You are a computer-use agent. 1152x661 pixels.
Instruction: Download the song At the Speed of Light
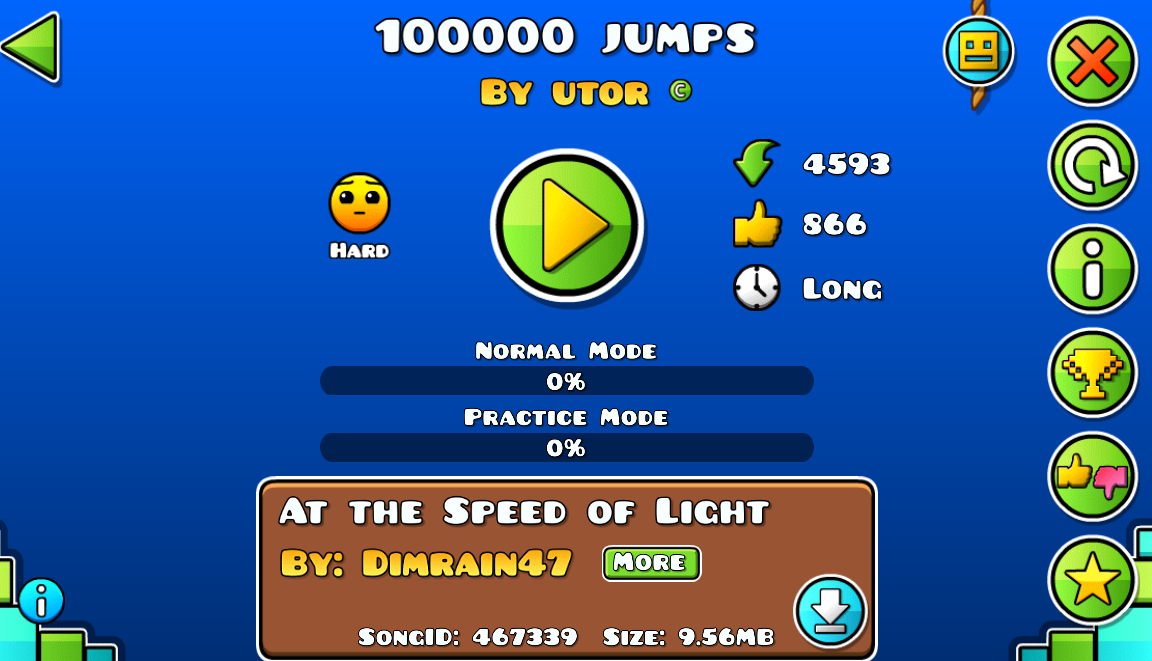pos(830,611)
